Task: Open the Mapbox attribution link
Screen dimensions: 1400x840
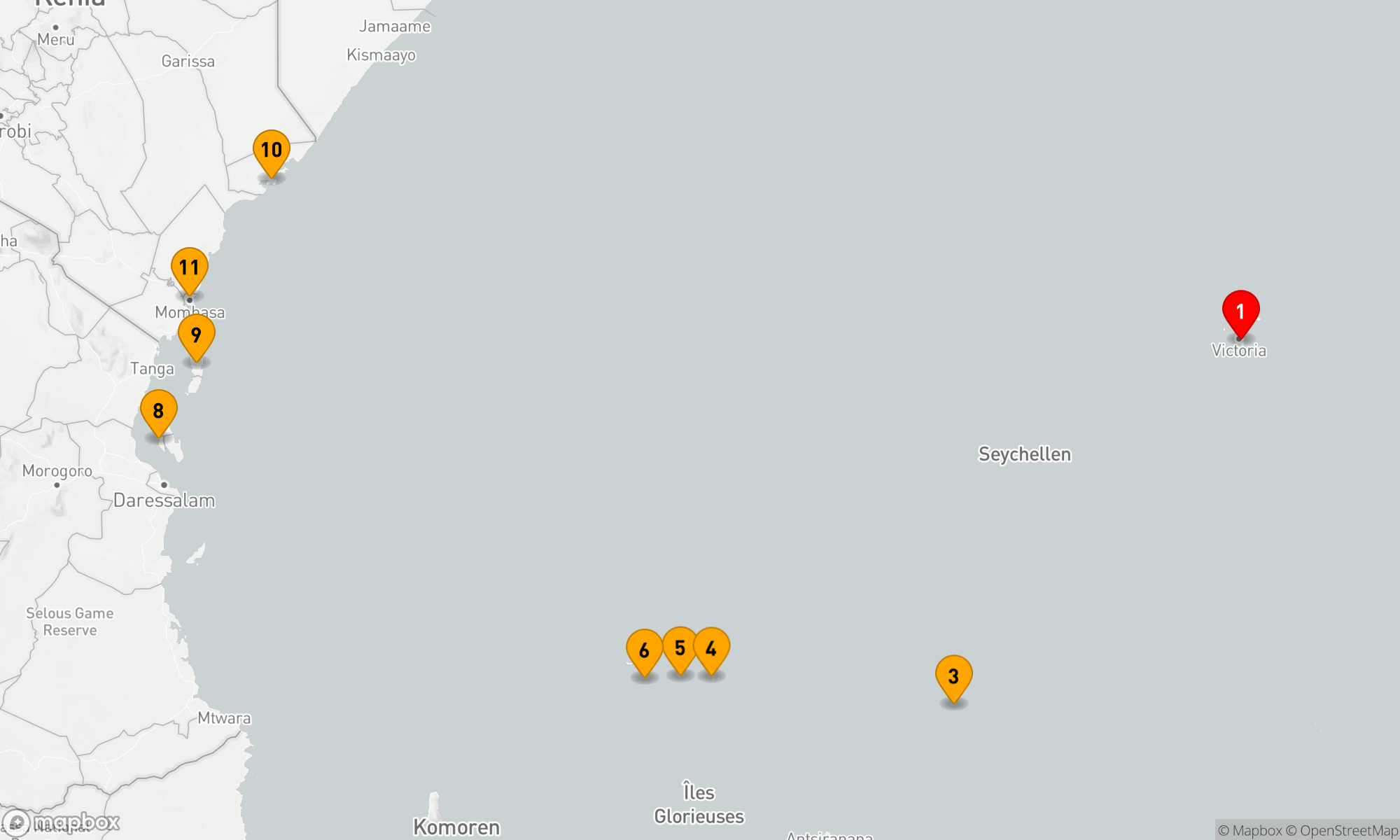Action: point(1250,831)
